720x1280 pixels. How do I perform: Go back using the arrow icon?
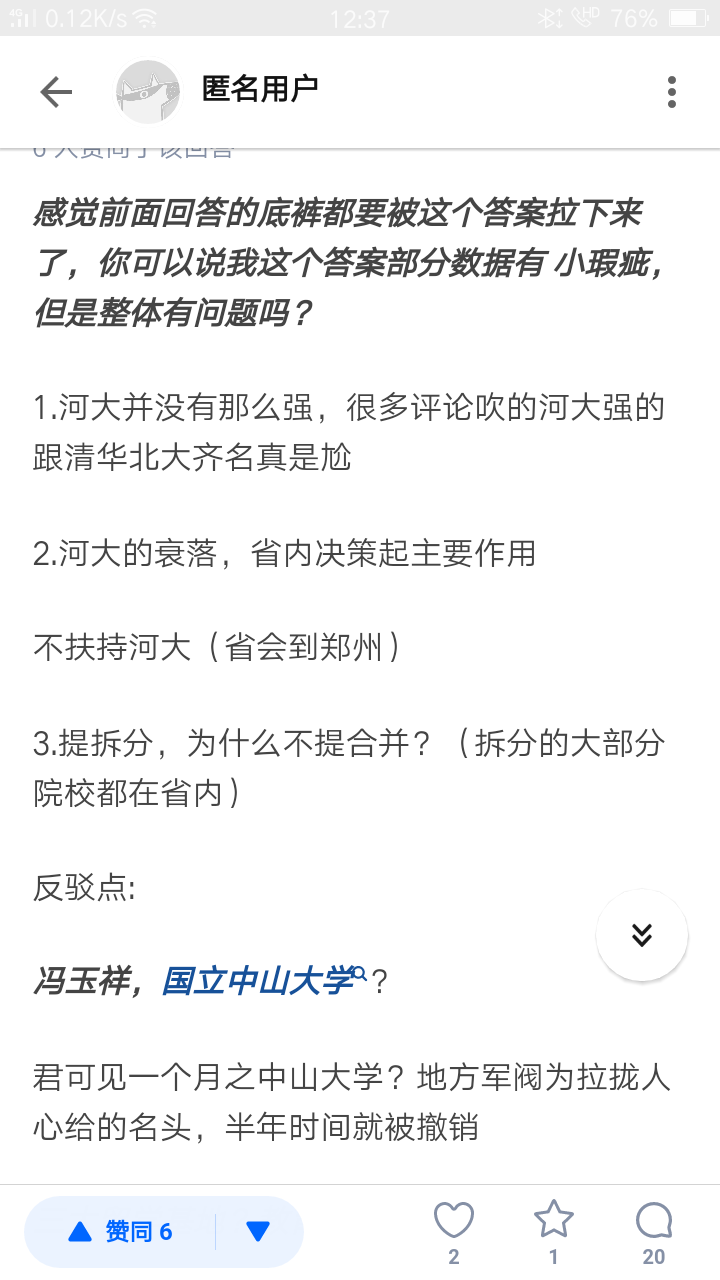[x=56, y=92]
